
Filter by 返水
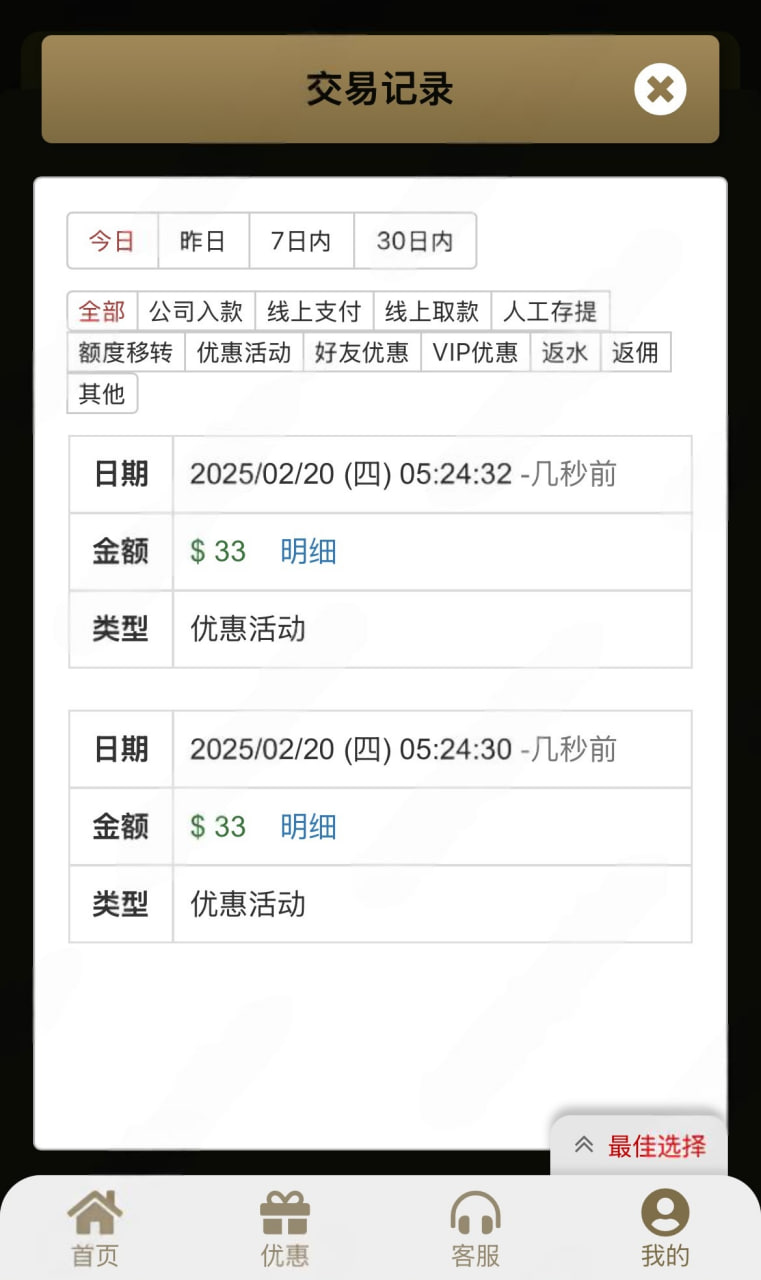click(565, 352)
